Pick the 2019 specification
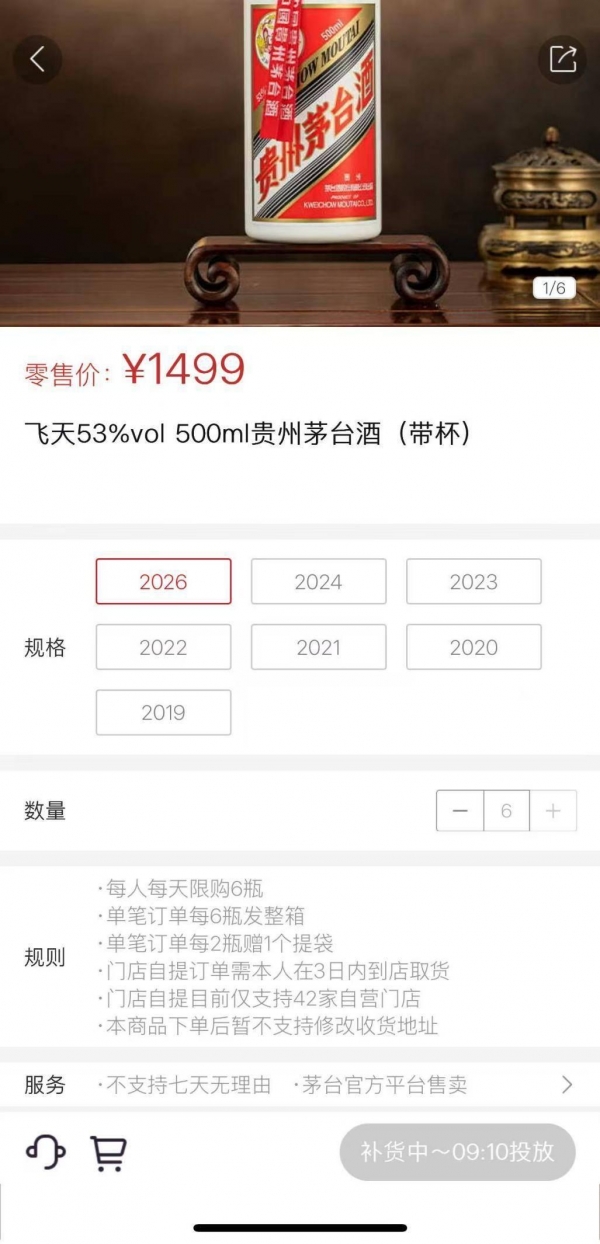 163,713
